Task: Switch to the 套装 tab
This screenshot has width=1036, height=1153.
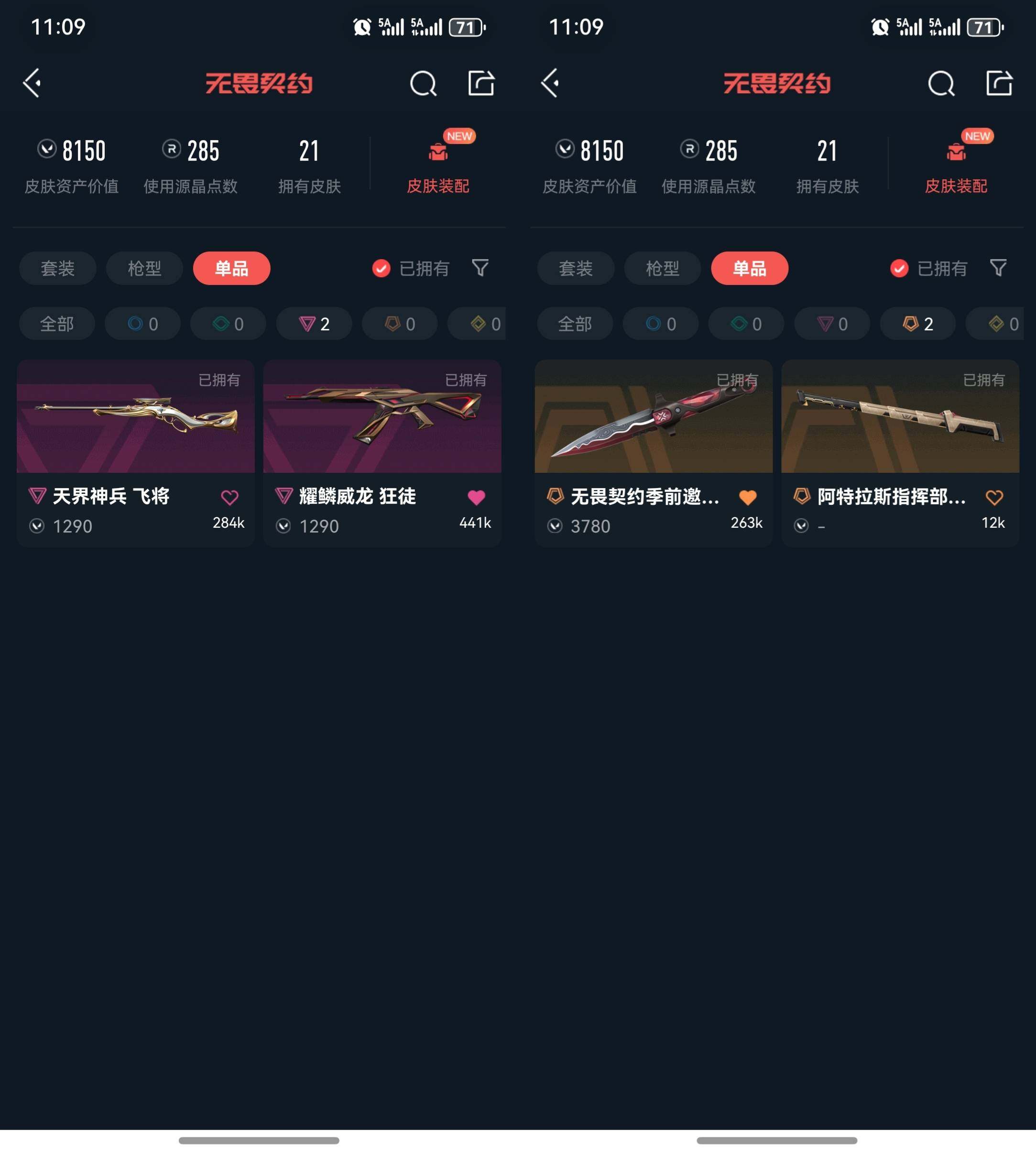Action: (x=57, y=268)
